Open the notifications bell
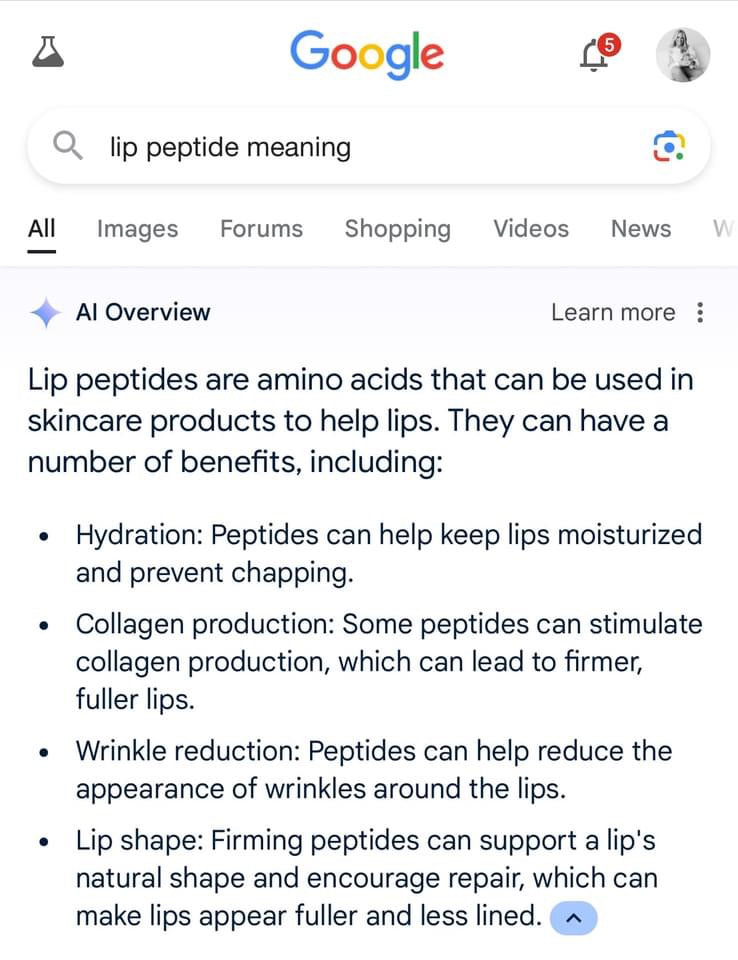 pyautogui.click(x=598, y=53)
